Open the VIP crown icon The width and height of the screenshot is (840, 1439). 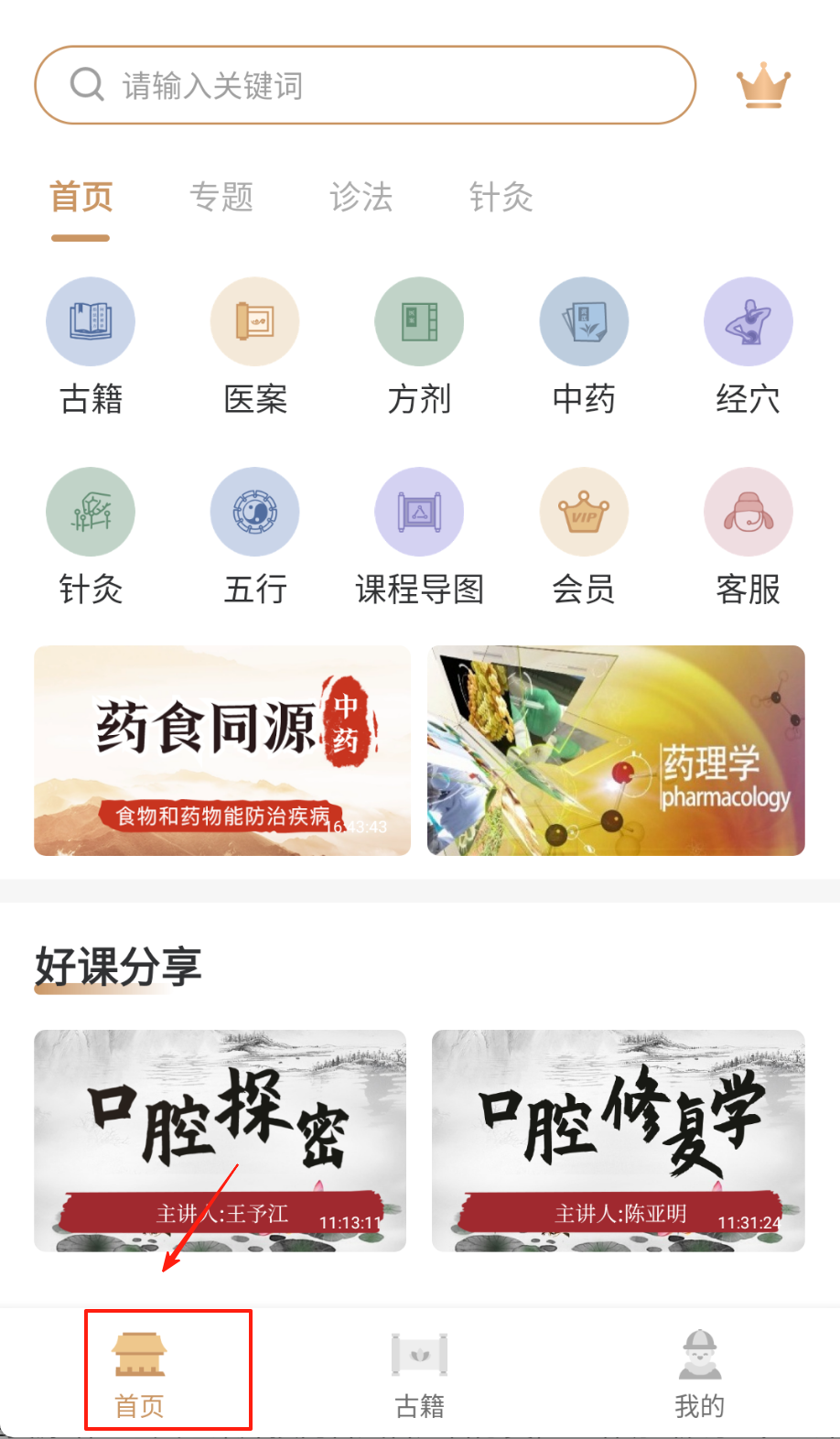763,86
